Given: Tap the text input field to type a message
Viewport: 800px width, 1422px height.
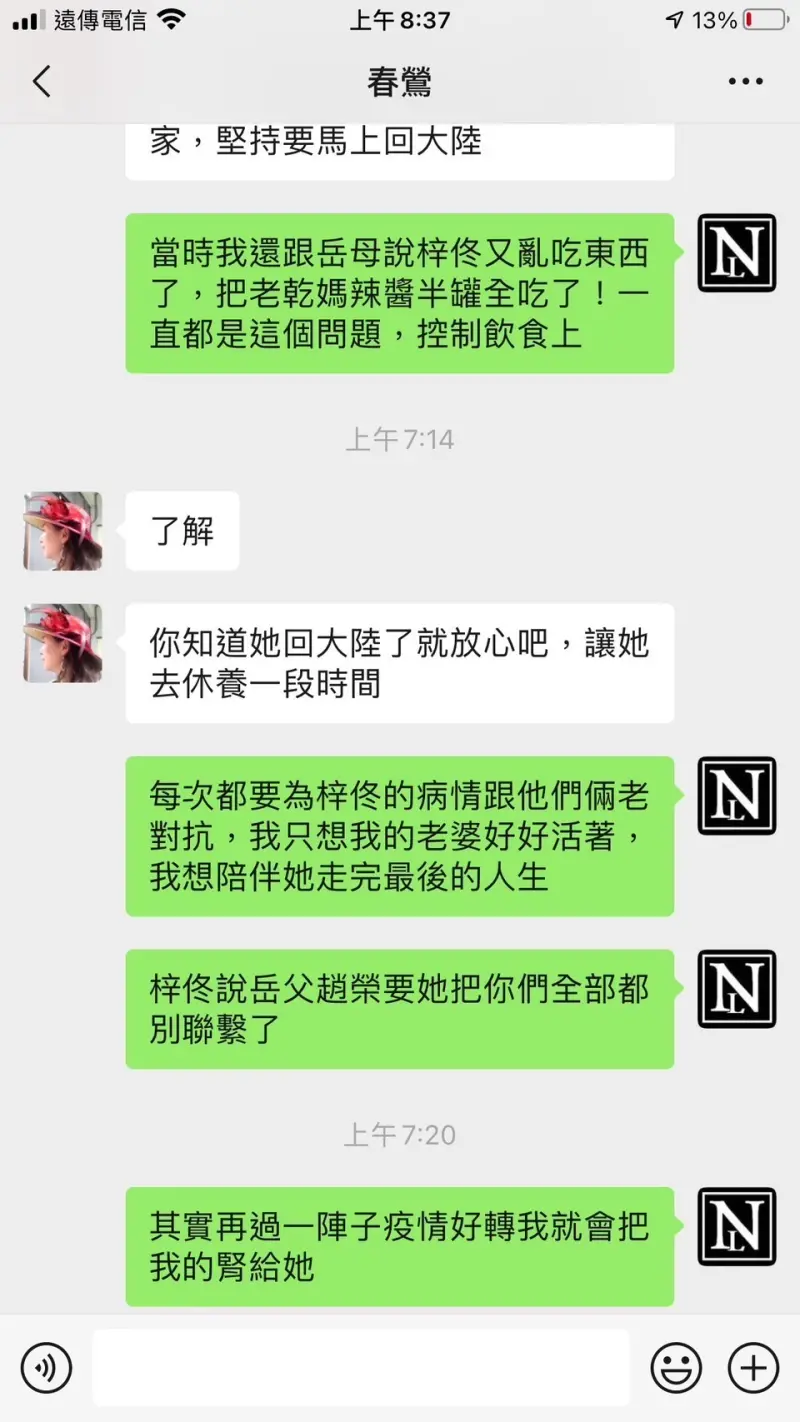Looking at the screenshot, I should 360,1367.
